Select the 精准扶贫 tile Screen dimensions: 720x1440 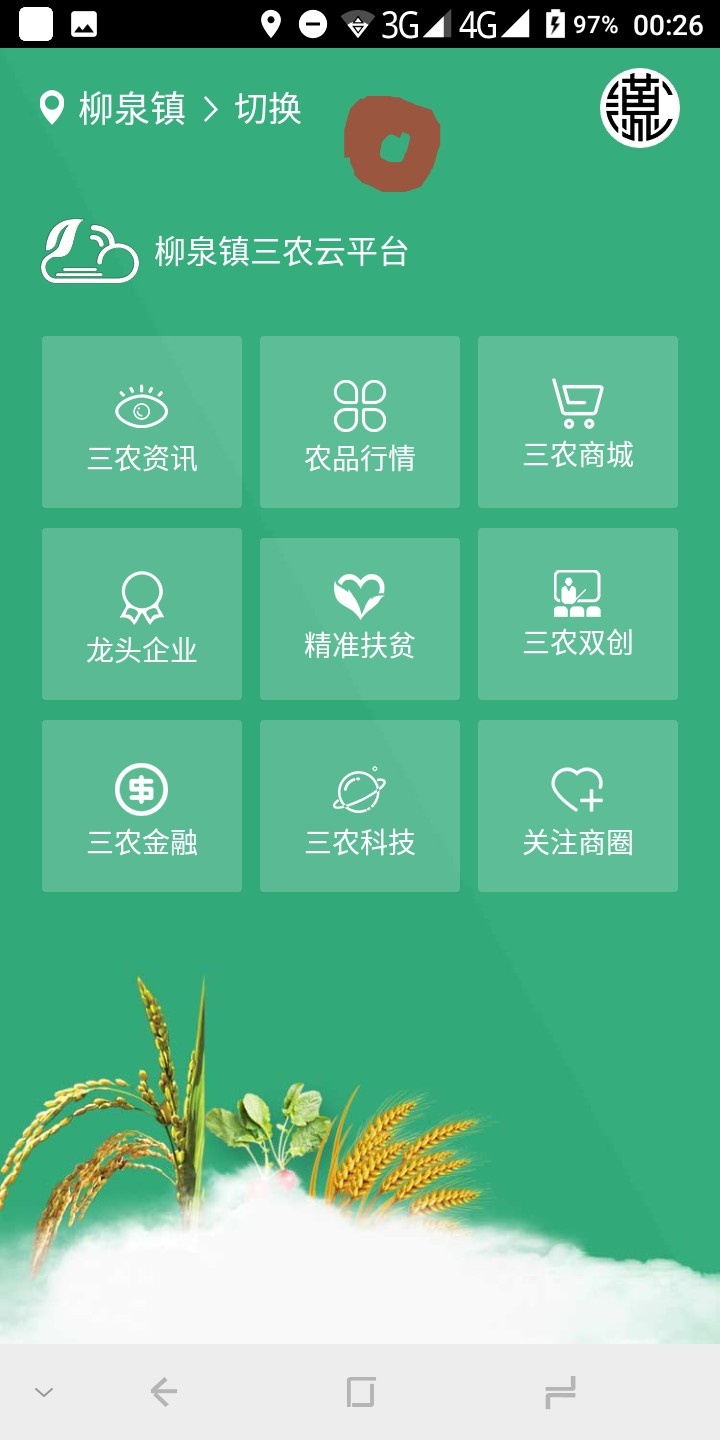point(360,618)
